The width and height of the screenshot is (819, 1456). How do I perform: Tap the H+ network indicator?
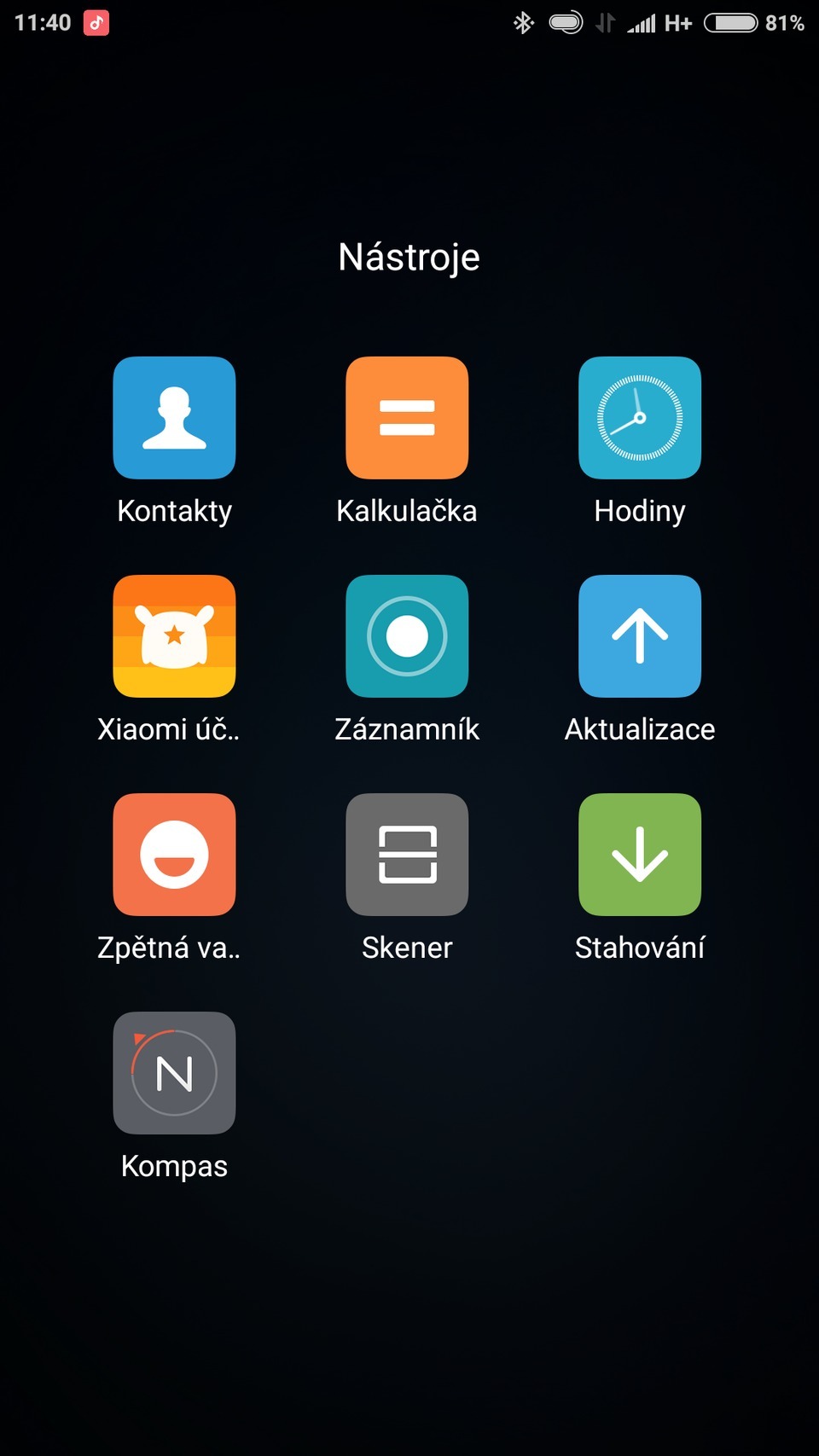coord(678,23)
